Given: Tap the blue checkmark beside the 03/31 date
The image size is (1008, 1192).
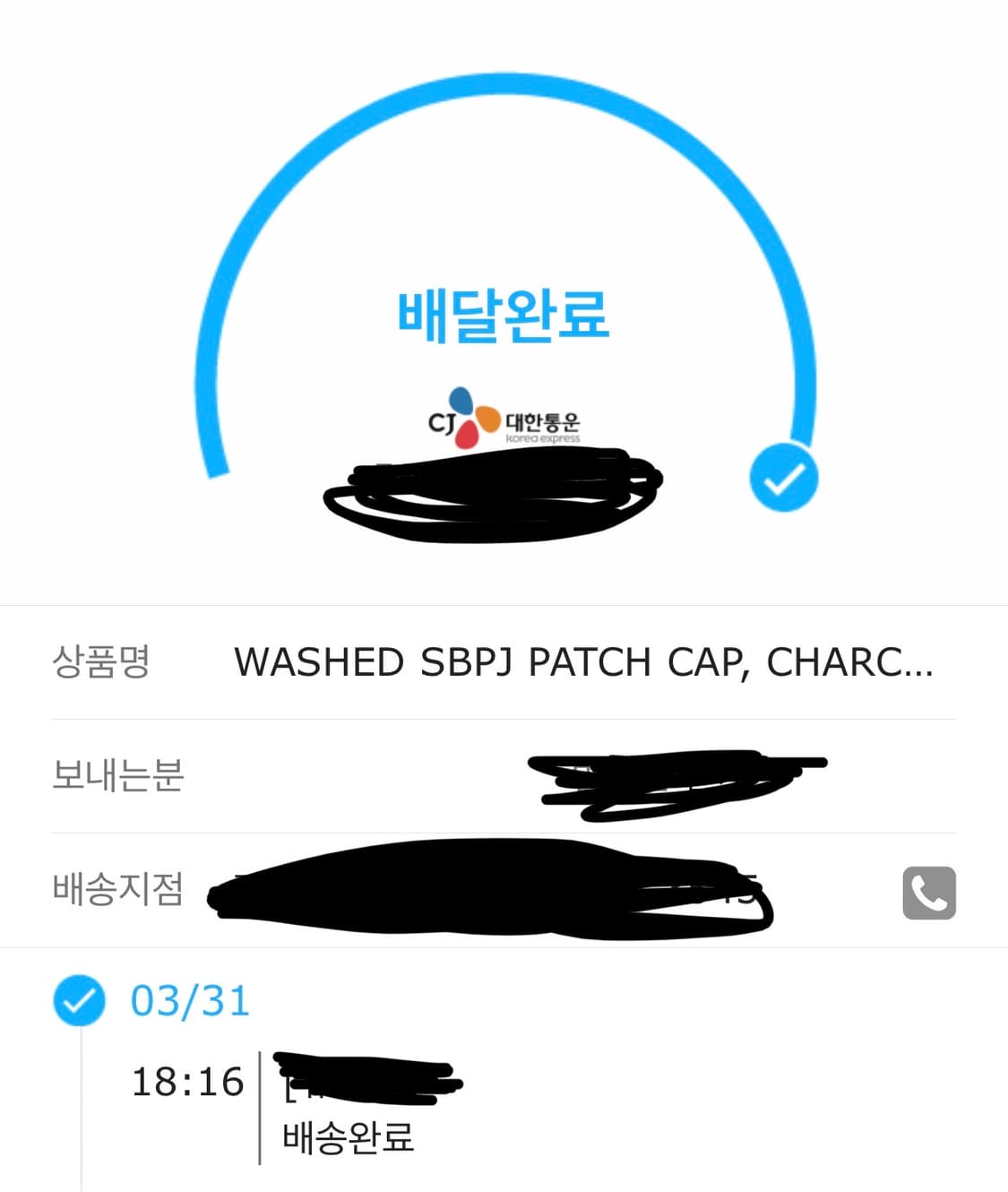Looking at the screenshot, I should (80, 1001).
